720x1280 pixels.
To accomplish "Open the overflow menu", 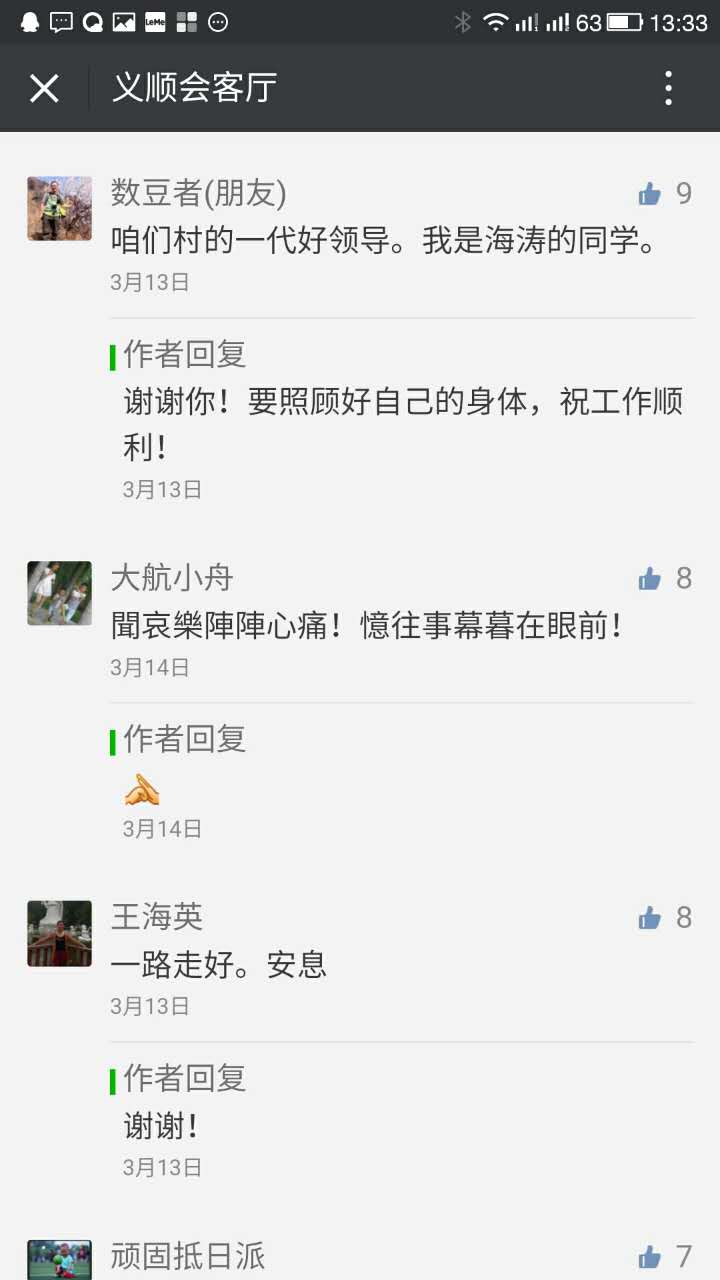I will [668, 88].
